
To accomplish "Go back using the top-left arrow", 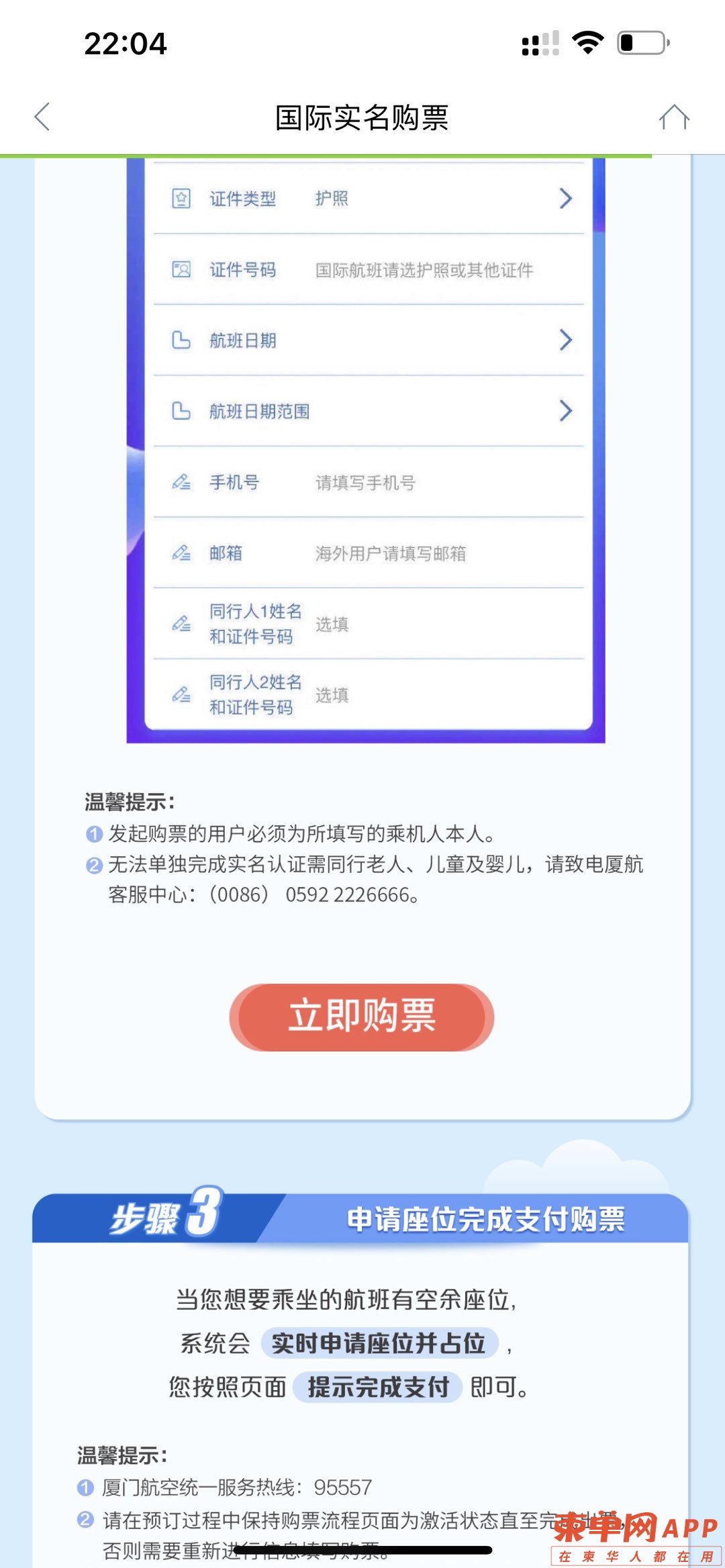I will [x=42, y=117].
